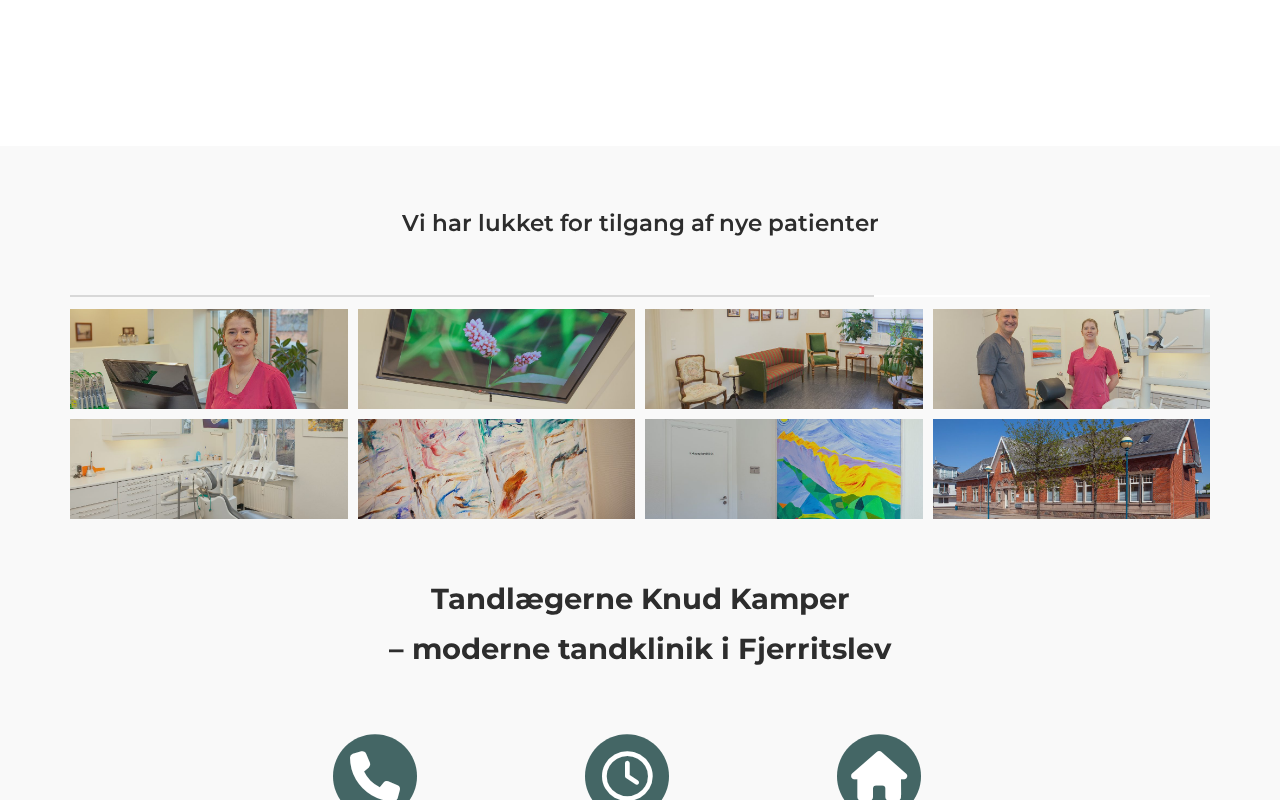Open the photo of the receptionist at the desk
1280x800 pixels.
click(x=209, y=359)
